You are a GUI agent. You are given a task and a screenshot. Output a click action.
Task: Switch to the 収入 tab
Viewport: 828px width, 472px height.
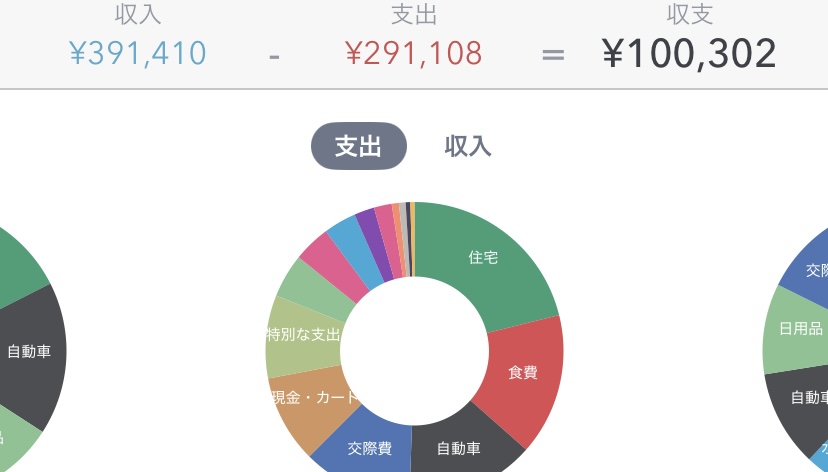(468, 146)
